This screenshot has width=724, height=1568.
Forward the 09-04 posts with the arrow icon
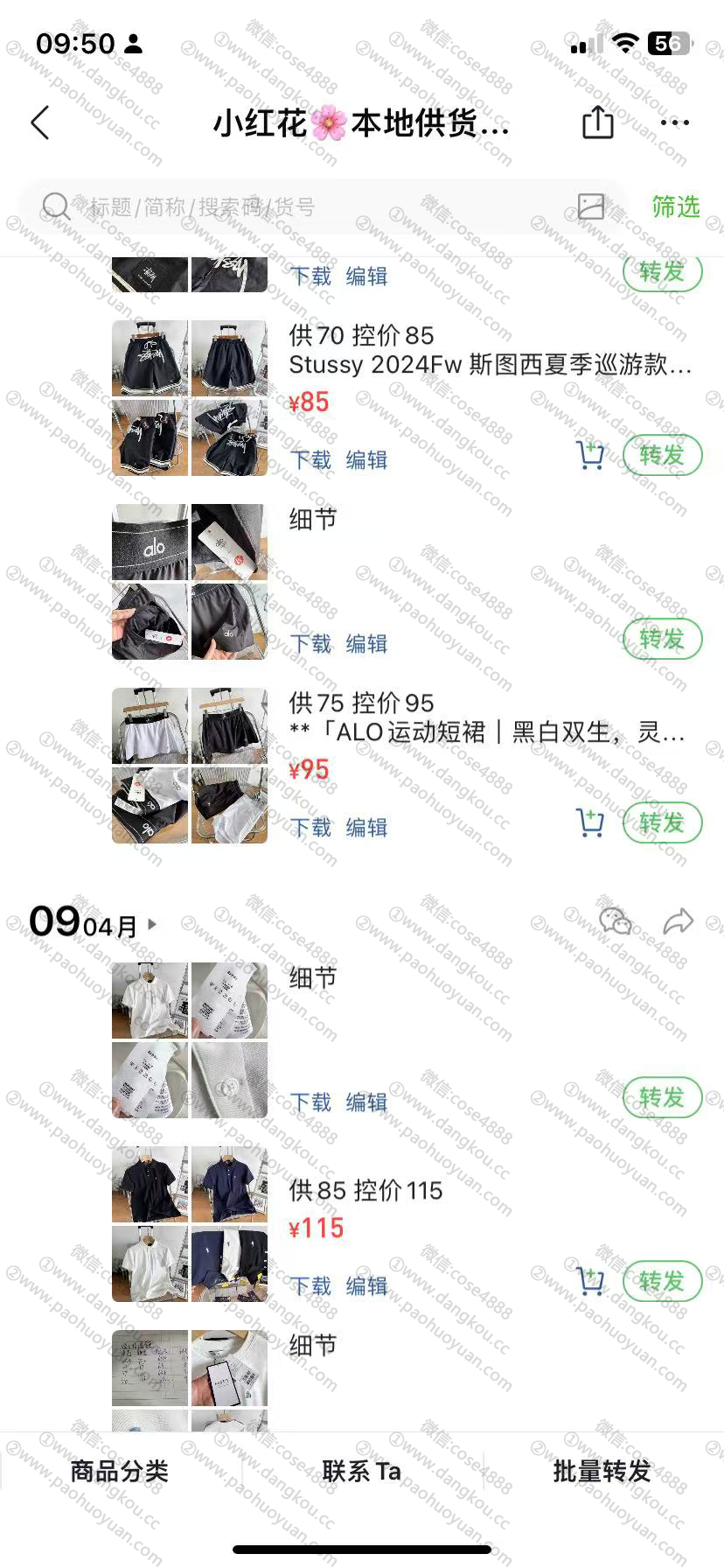(678, 921)
